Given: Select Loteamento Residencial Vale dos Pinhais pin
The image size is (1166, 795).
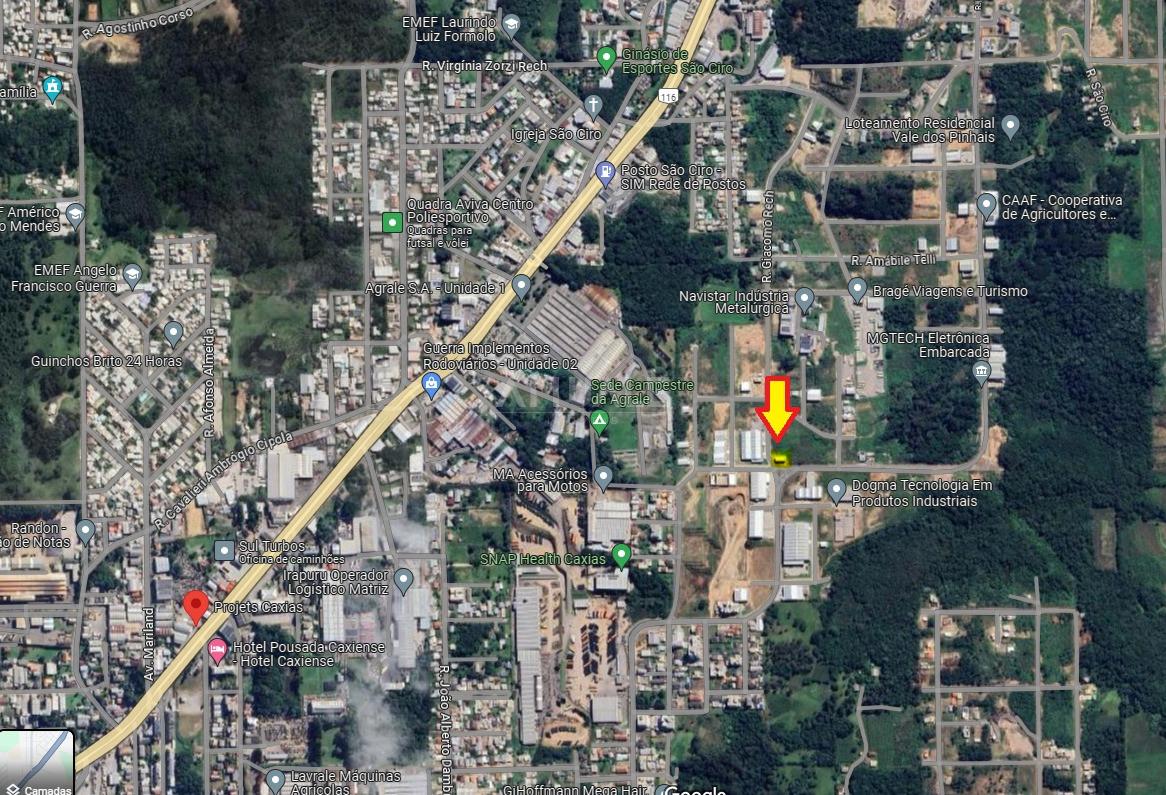Looking at the screenshot, I should tap(1010, 127).
